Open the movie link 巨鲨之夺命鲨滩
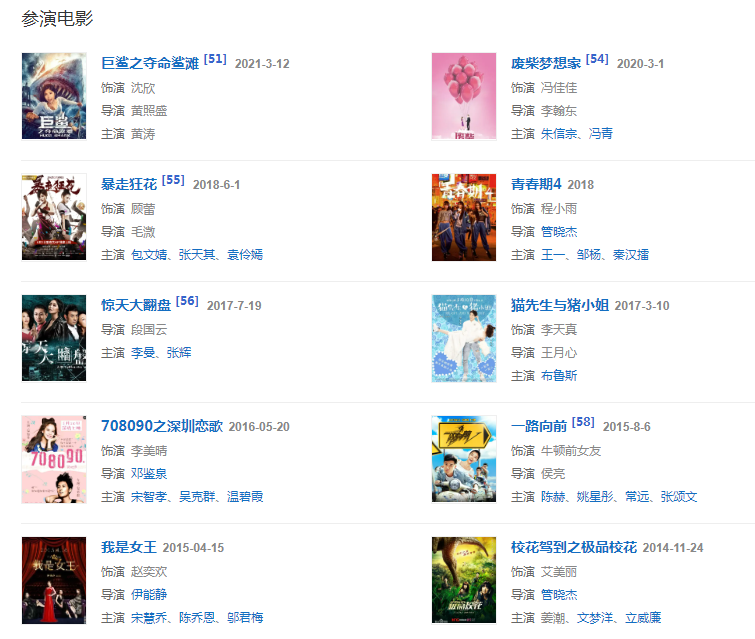Screen dimensions: 755x639 [x=150, y=63]
